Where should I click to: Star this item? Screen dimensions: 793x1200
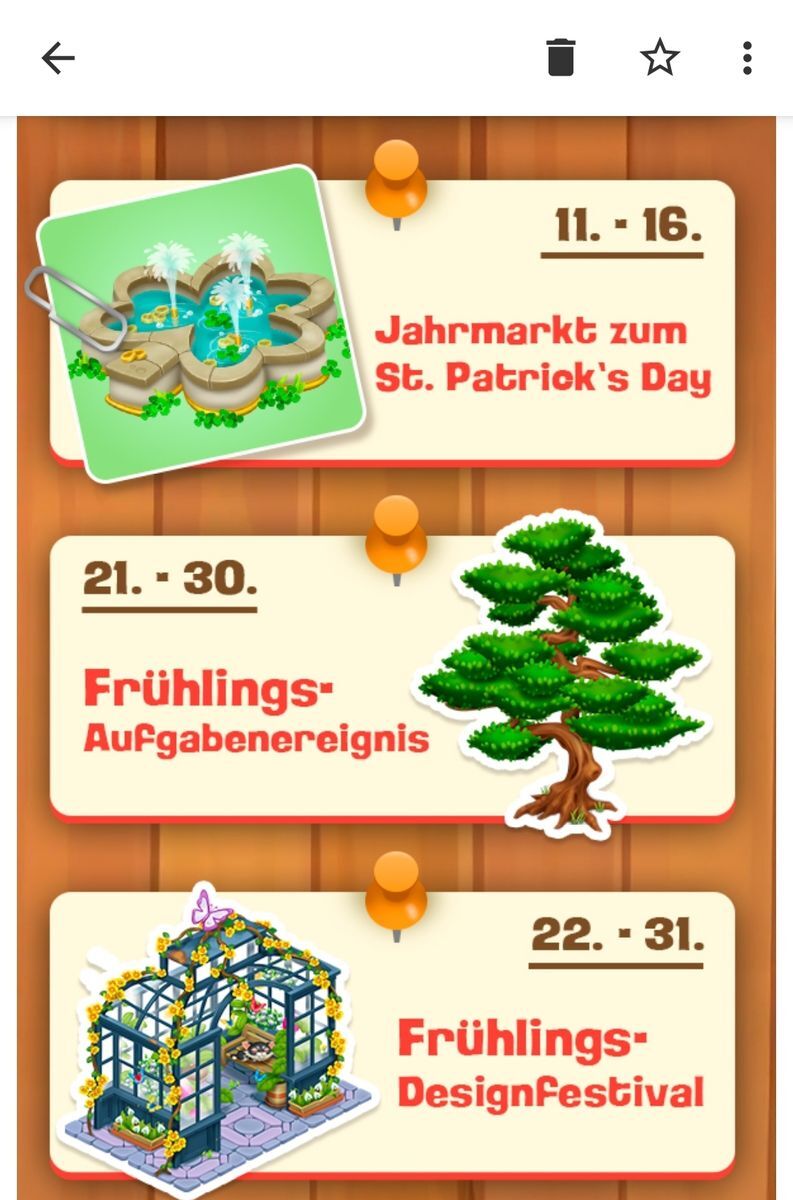click(659, 58)
